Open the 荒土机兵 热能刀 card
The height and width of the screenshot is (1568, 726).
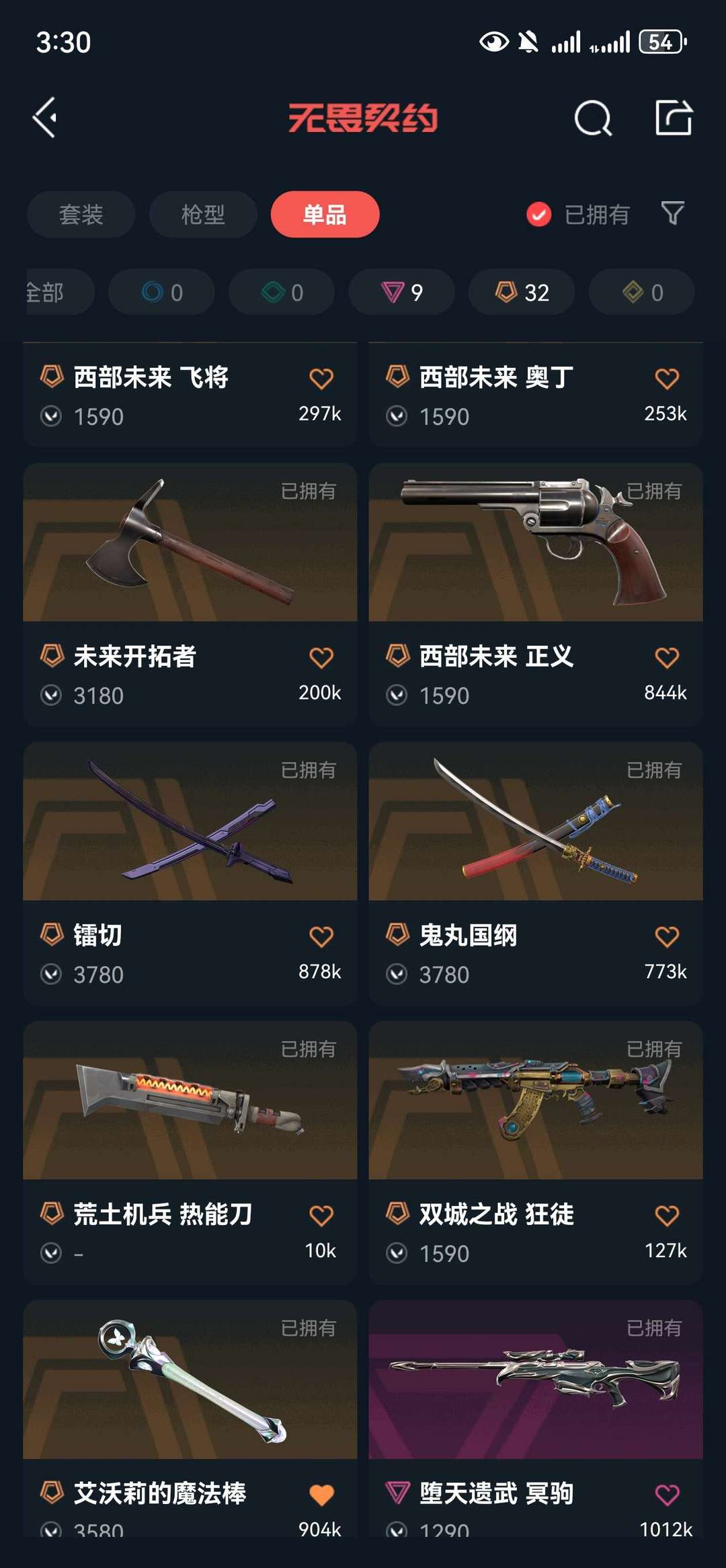coord(190,1153)
